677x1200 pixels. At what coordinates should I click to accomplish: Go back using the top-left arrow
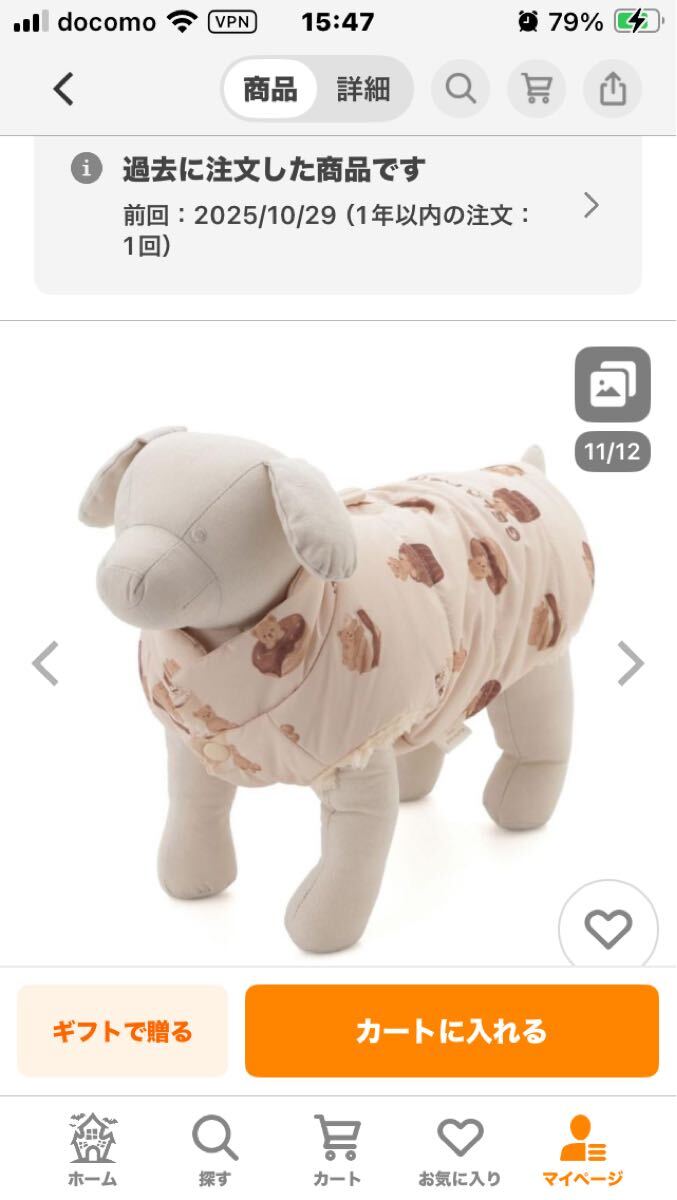click(x=63, y=89)
